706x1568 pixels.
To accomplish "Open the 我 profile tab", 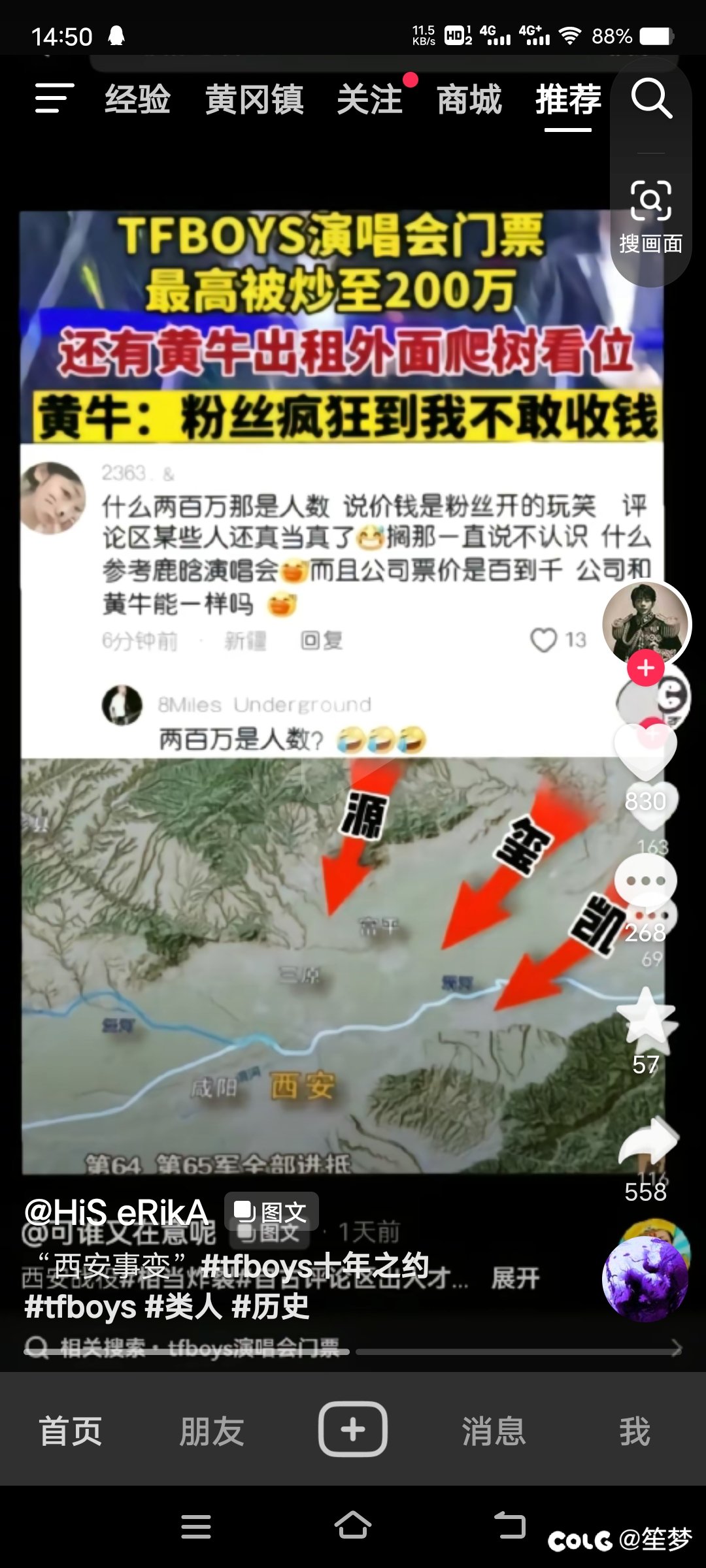I will pos(635,1431).
